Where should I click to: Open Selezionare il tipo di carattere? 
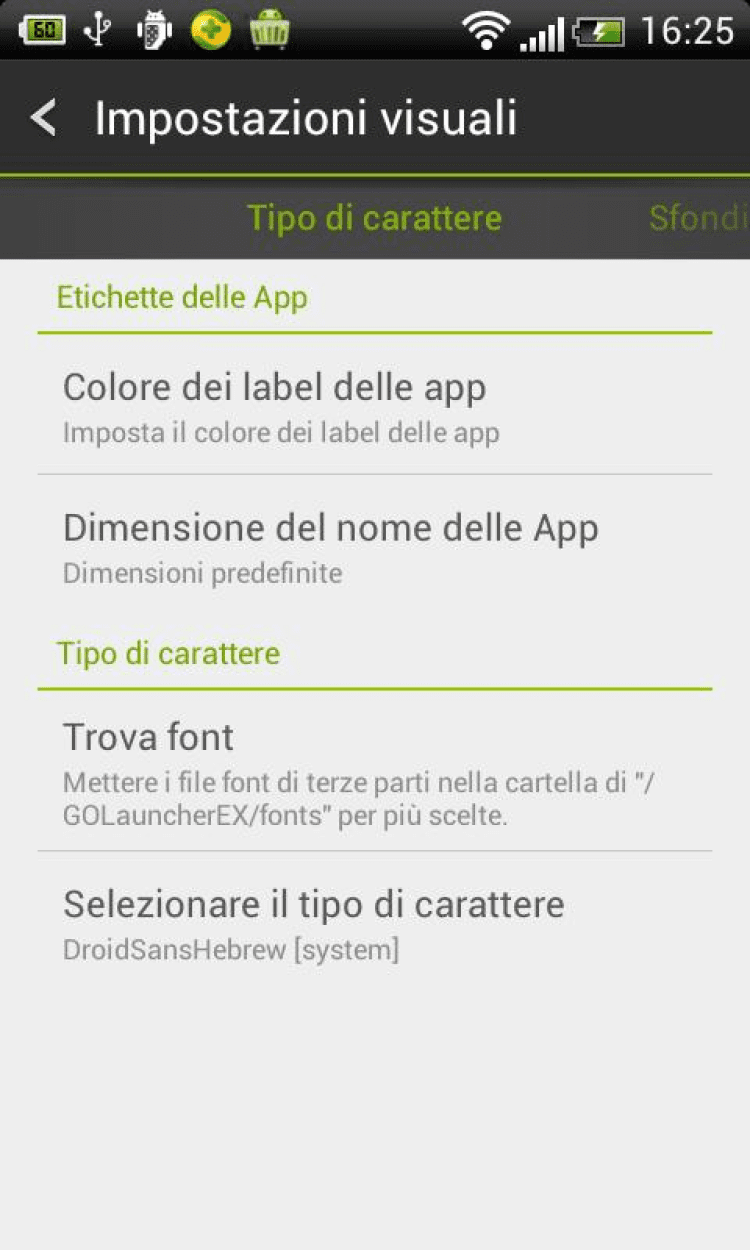(374, 921)
